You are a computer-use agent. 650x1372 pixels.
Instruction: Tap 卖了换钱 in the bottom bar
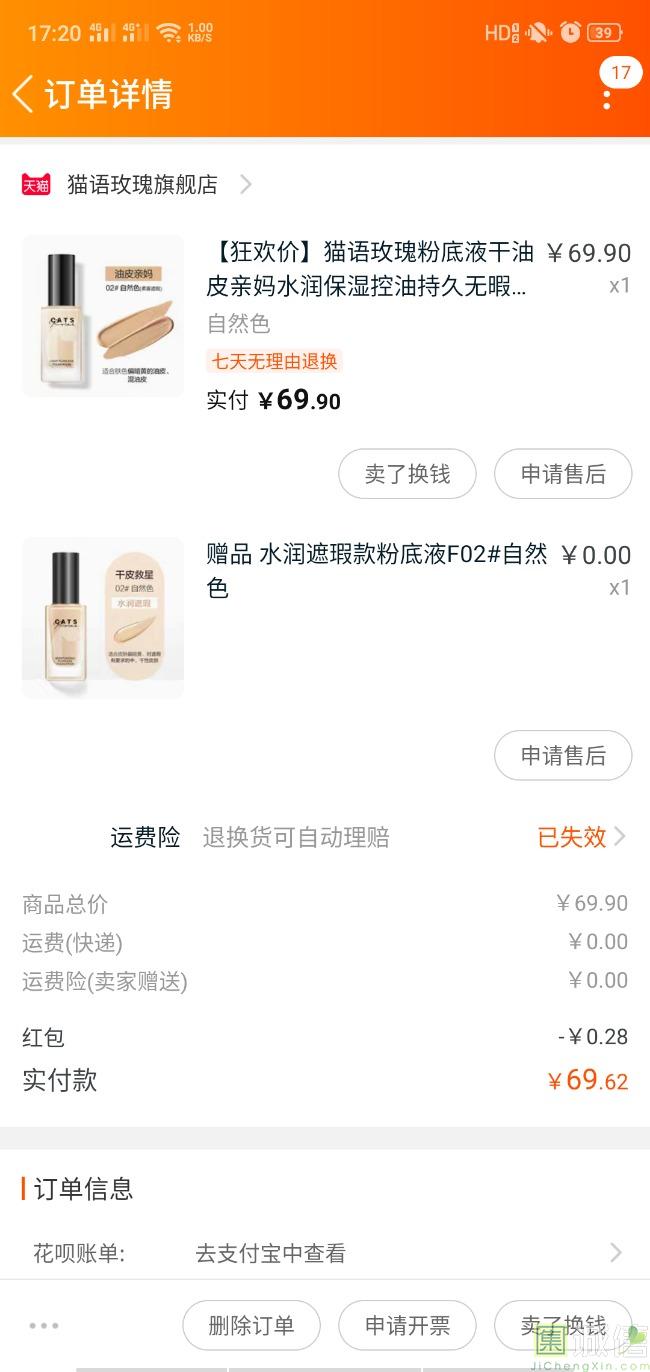tap(563, 1326)
